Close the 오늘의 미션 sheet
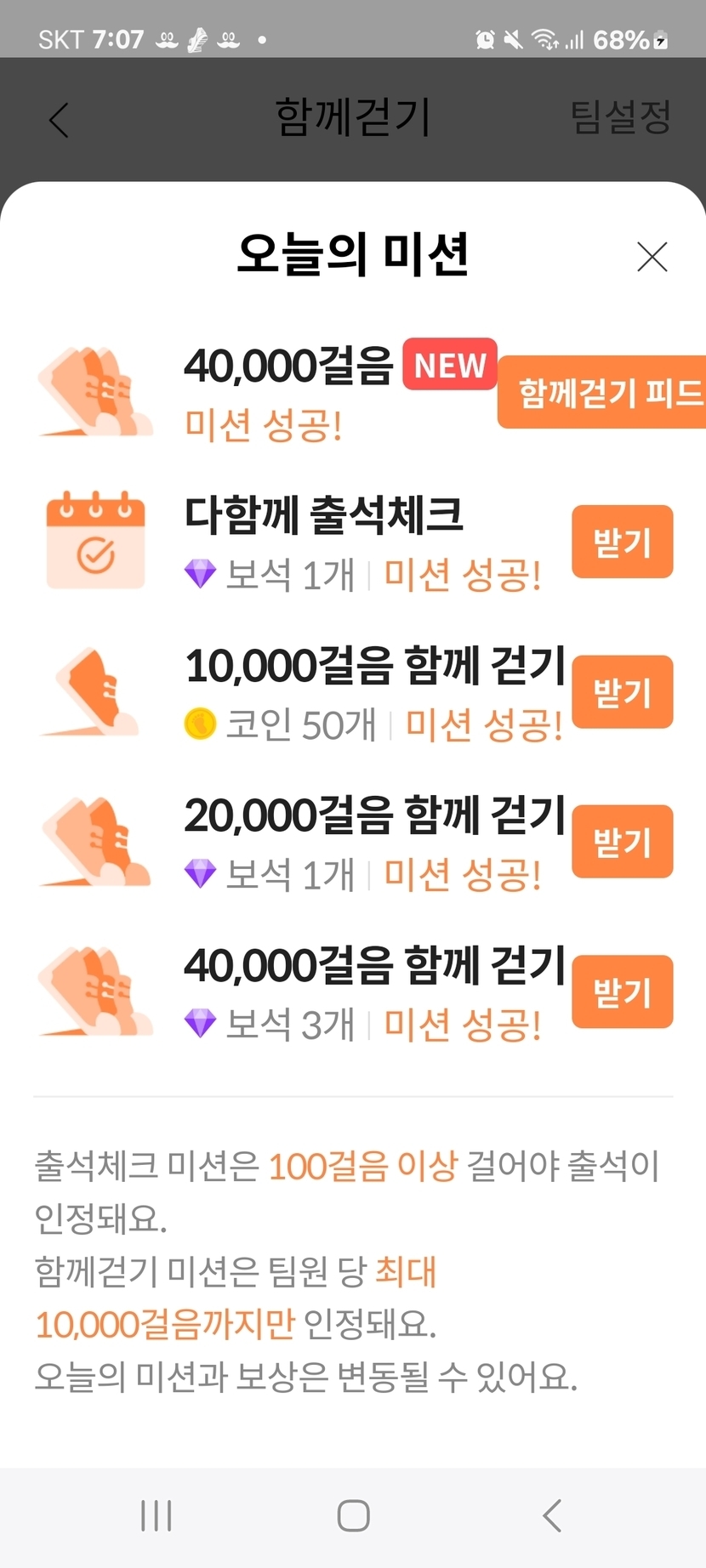This screenshot has height=1568, width=706. pyautogui.click(x=652, y=256)
